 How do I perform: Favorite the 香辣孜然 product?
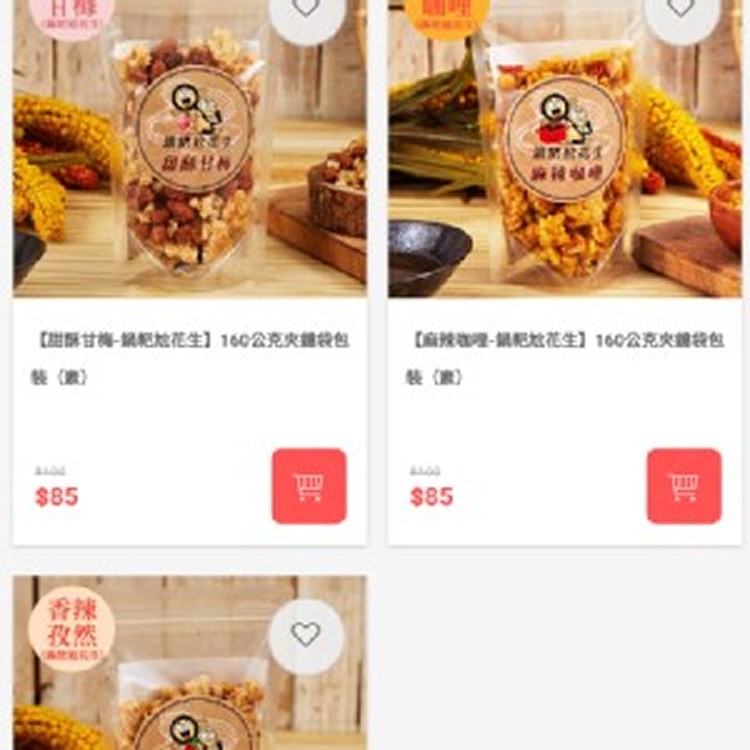point(306,636)
